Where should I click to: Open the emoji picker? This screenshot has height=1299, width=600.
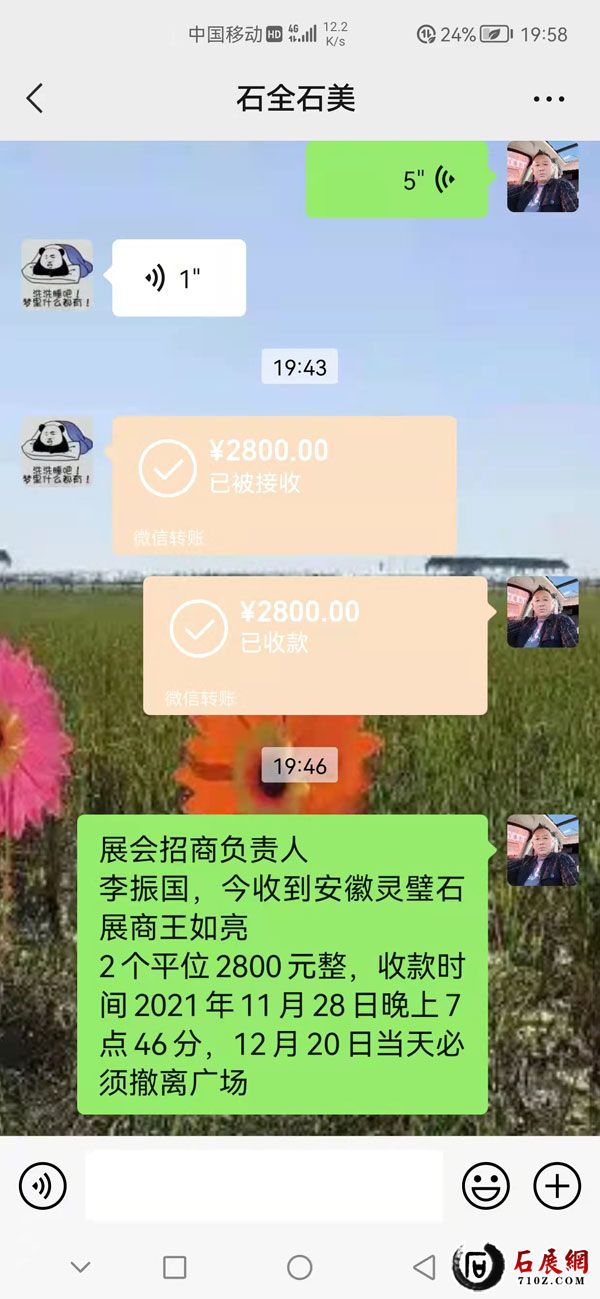(485, 1186)
